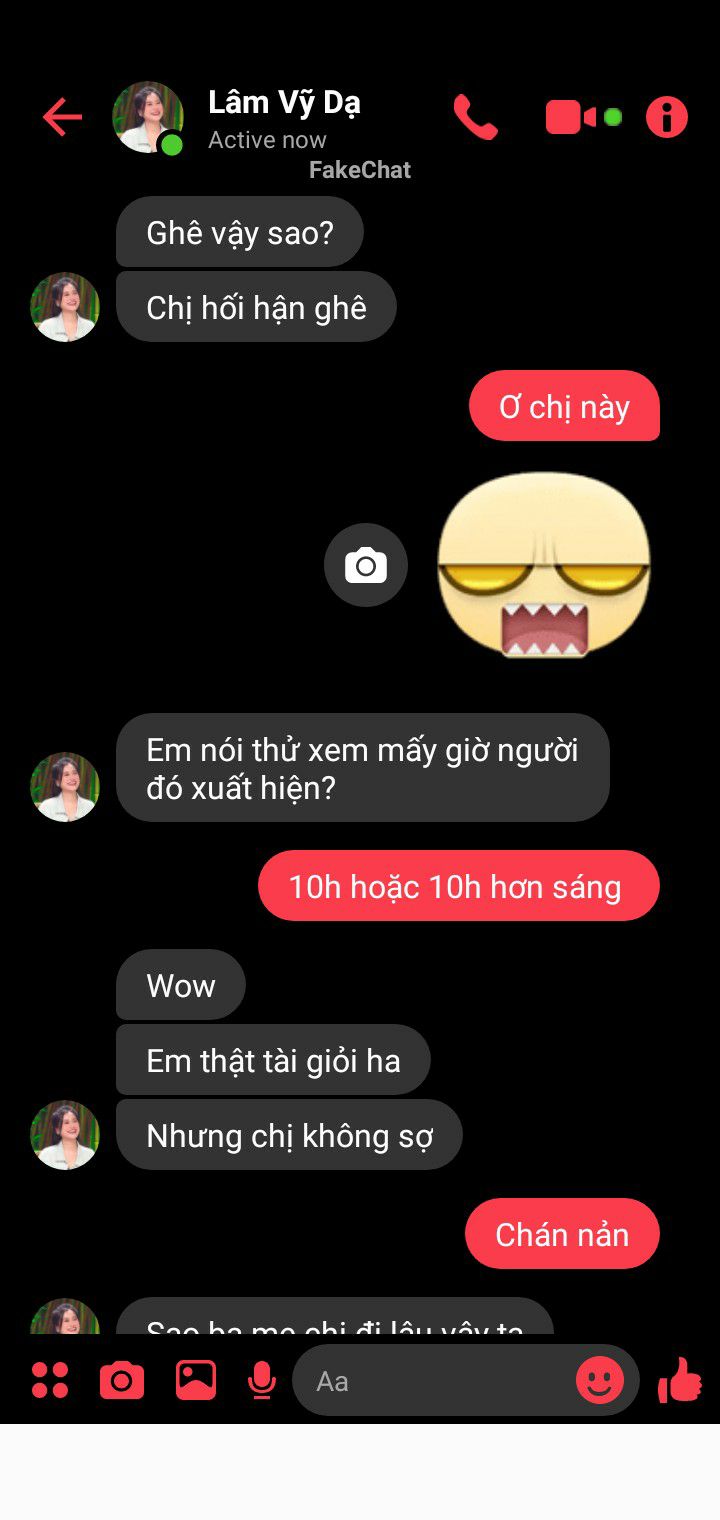
Task: Tap the camera button beside the sticker
Action: (x=366, y=565)
